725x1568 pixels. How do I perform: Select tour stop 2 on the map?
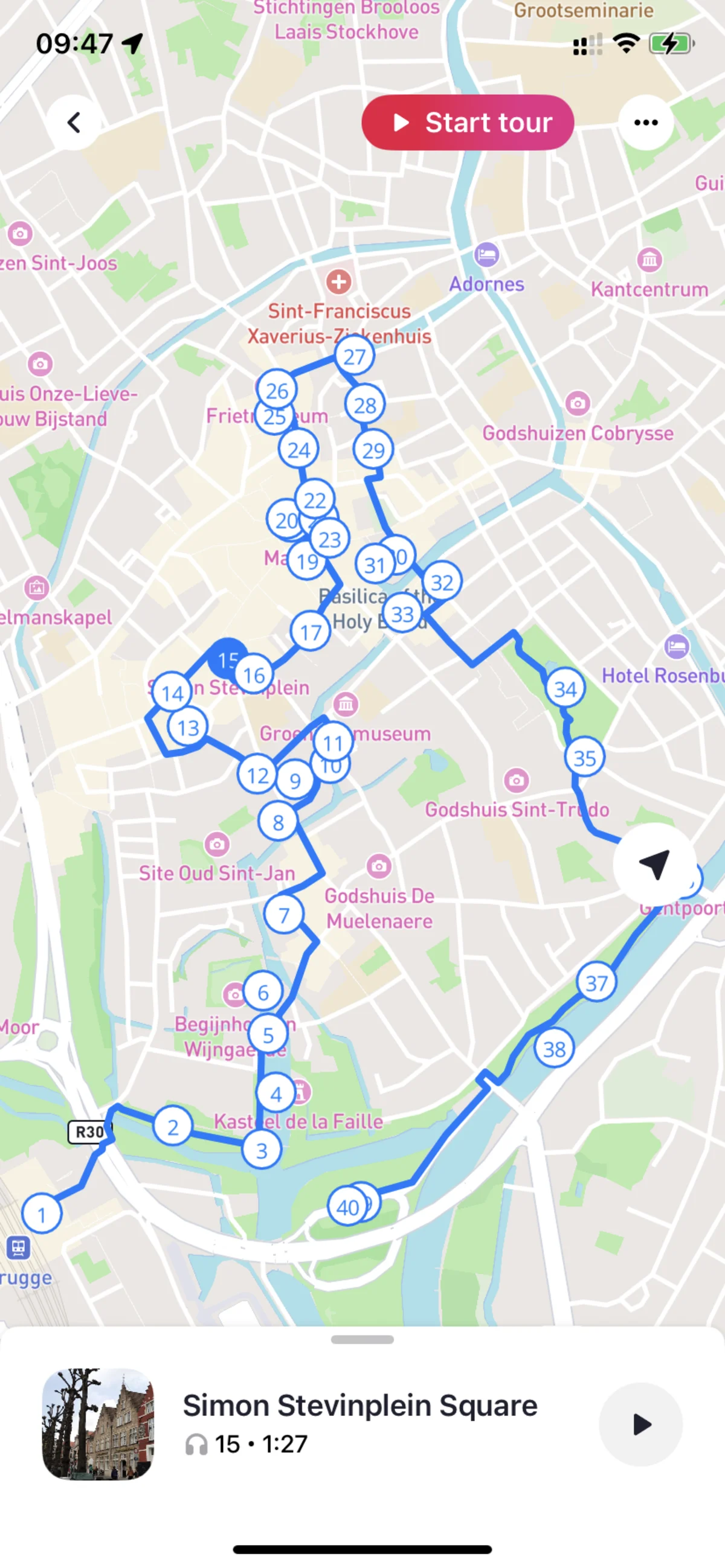coord(173,1127)
